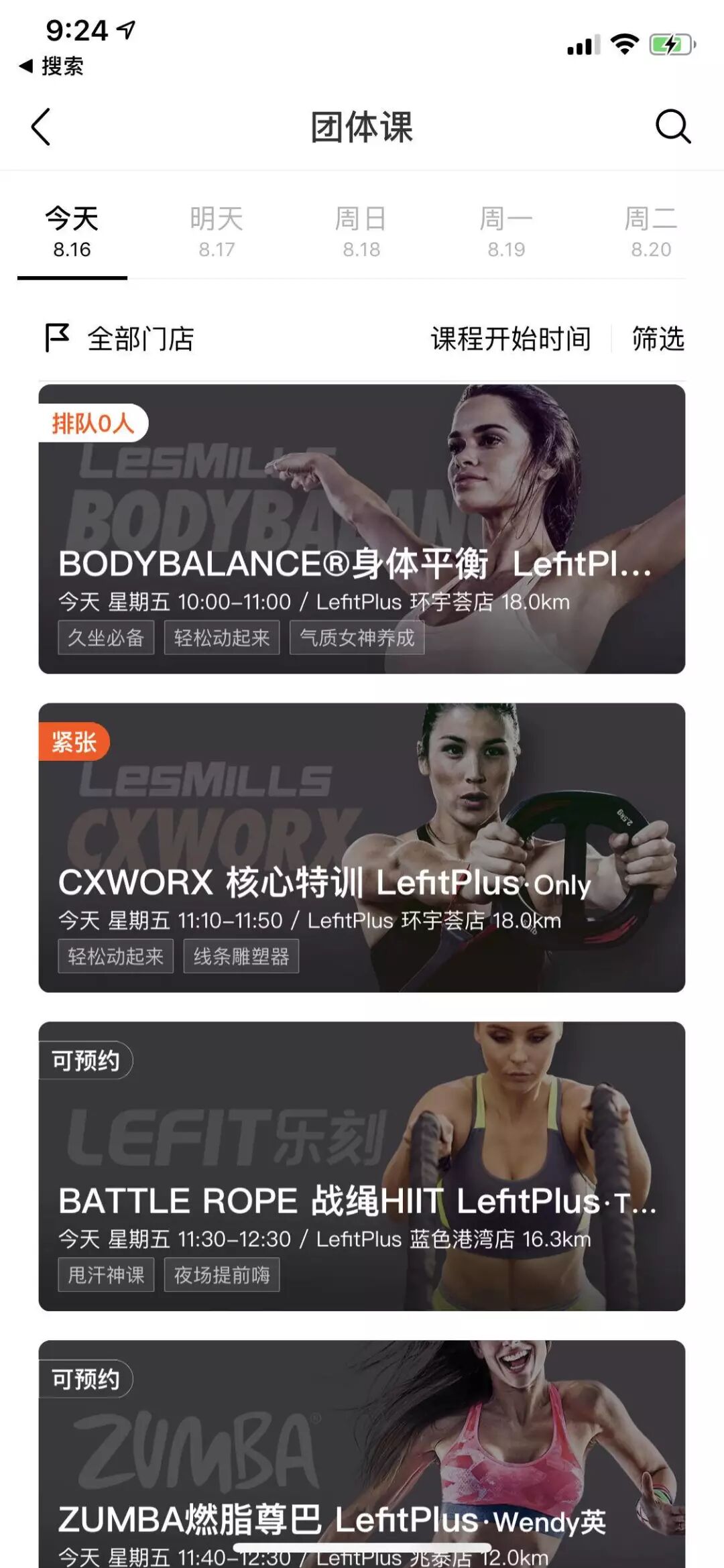Viewport: 724px width, 1568px height.
Task: Switch to the 周一 8.19 tab
Action: coord(506,232)
